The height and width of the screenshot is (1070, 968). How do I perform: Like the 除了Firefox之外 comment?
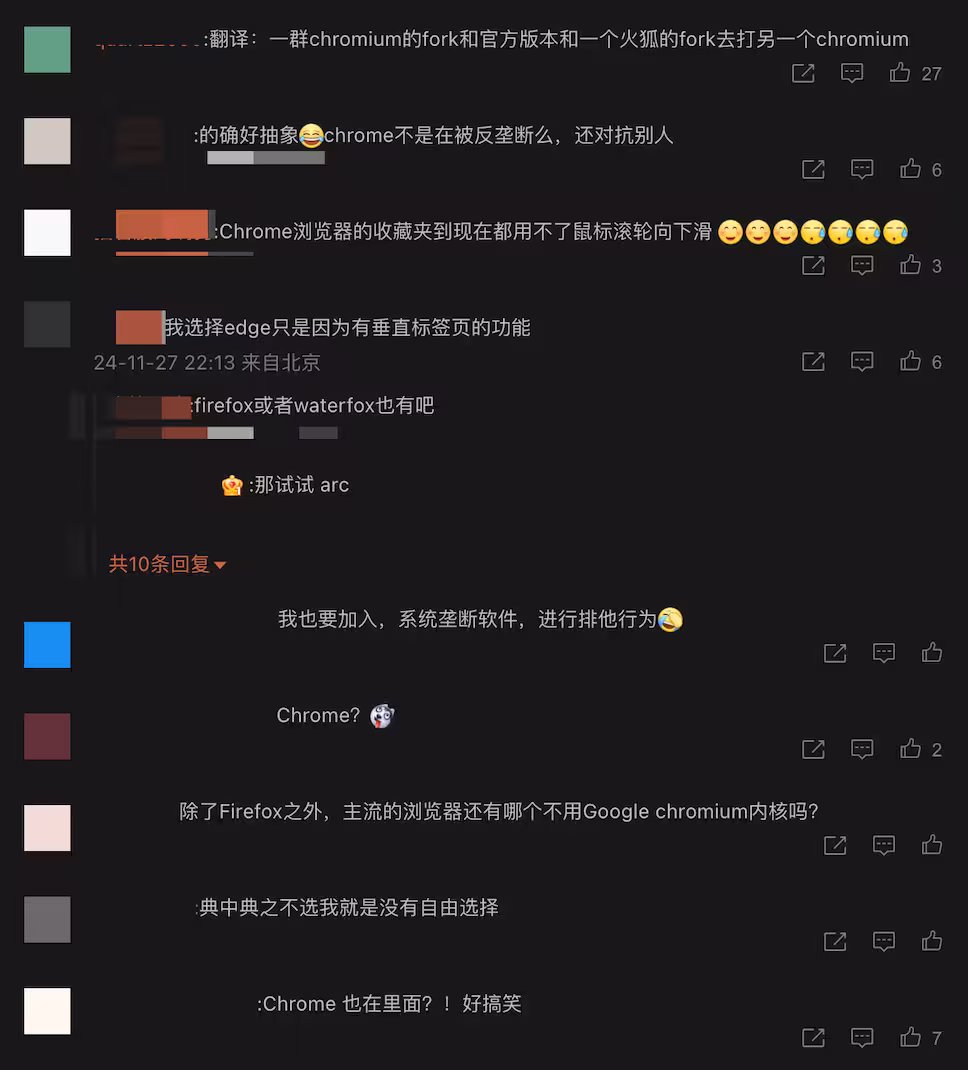pos(932,845)
